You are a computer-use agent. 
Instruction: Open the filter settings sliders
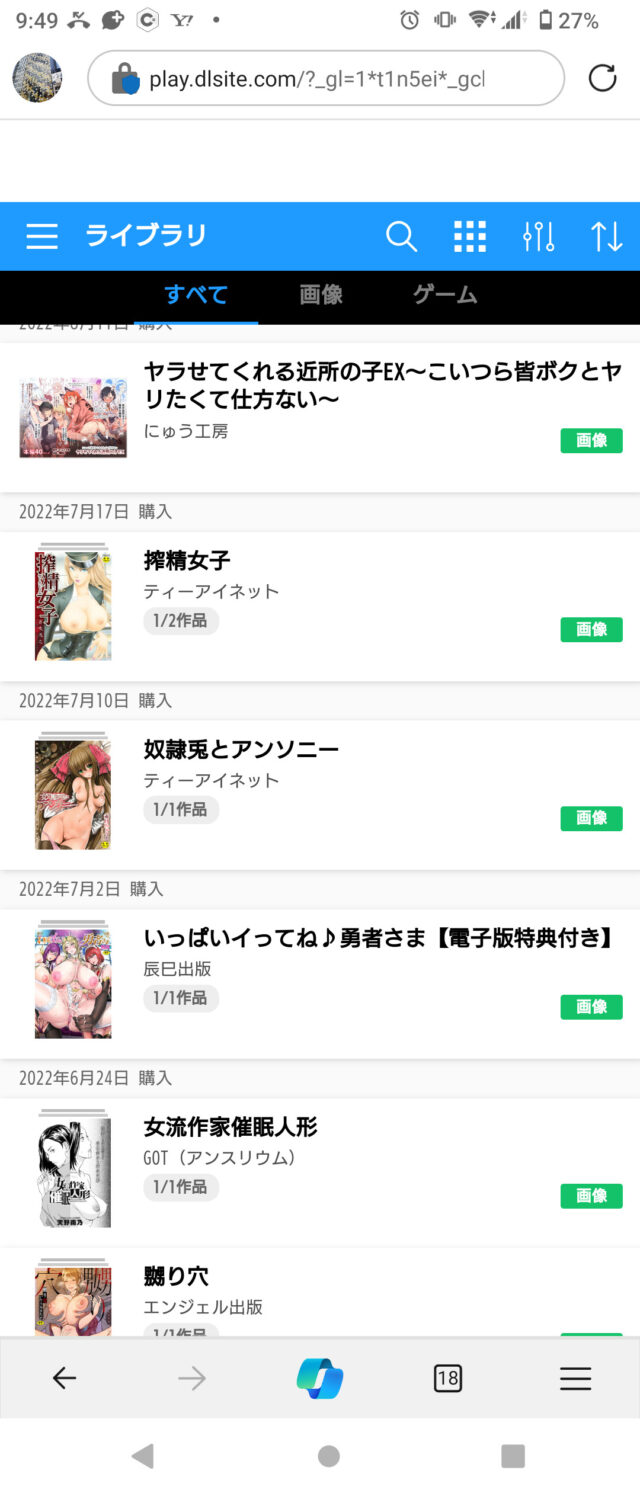point(538,236)
